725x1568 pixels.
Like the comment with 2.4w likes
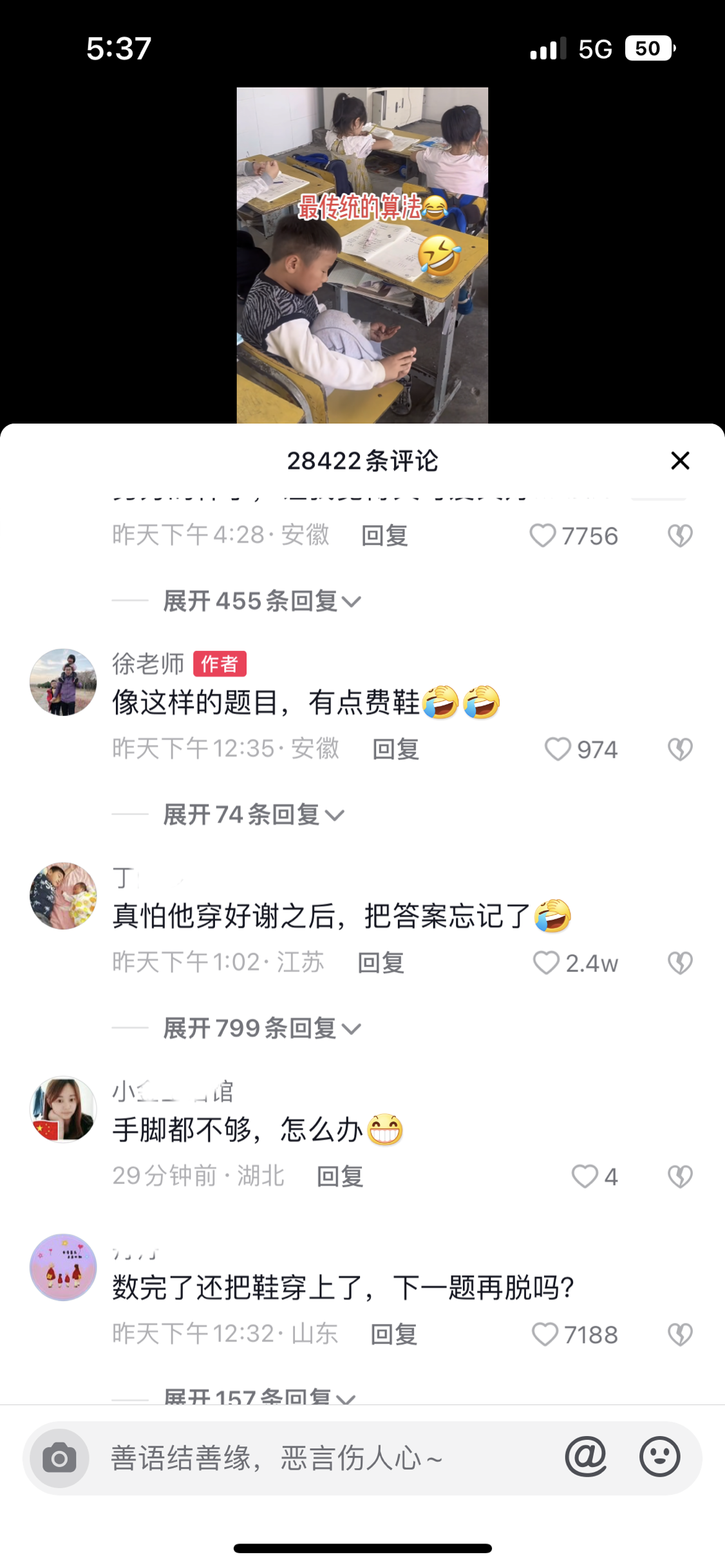click(546, 963)
